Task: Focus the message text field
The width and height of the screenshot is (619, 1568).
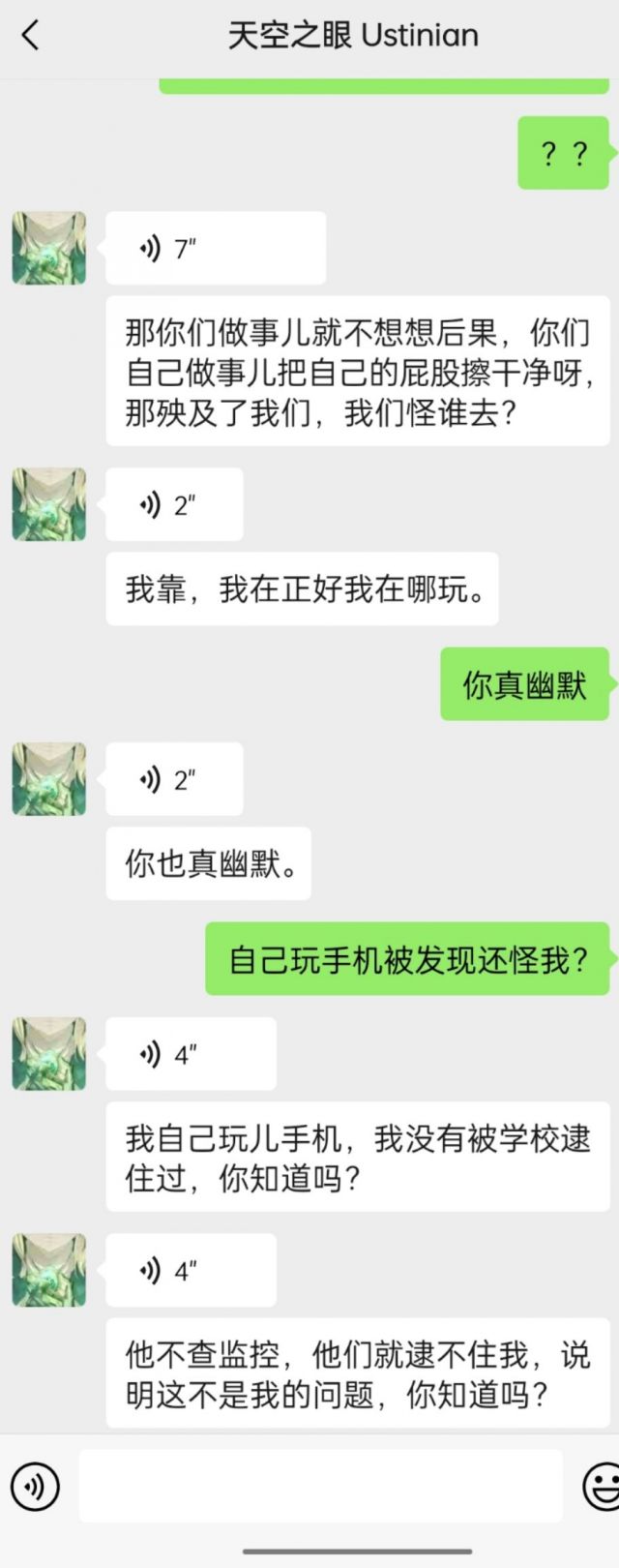Action: [320, 1486]
